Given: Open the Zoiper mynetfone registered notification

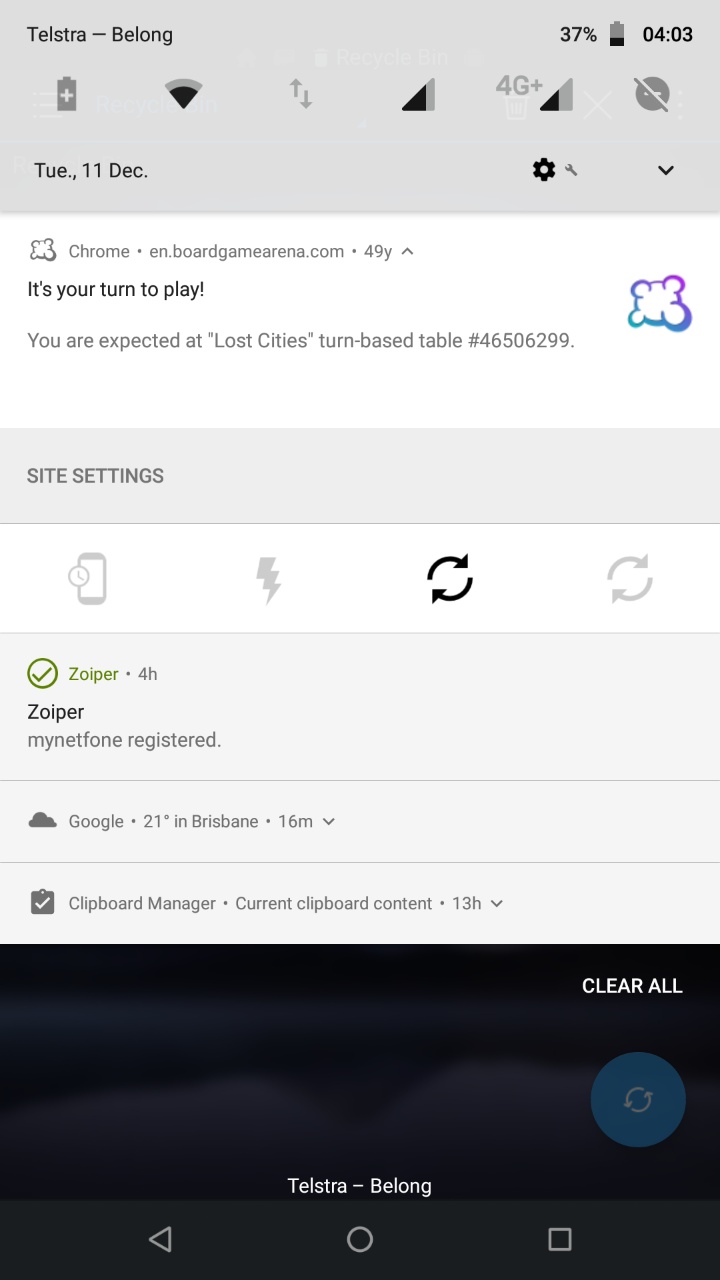Looking at the screenshot, I should click(360, 707).
